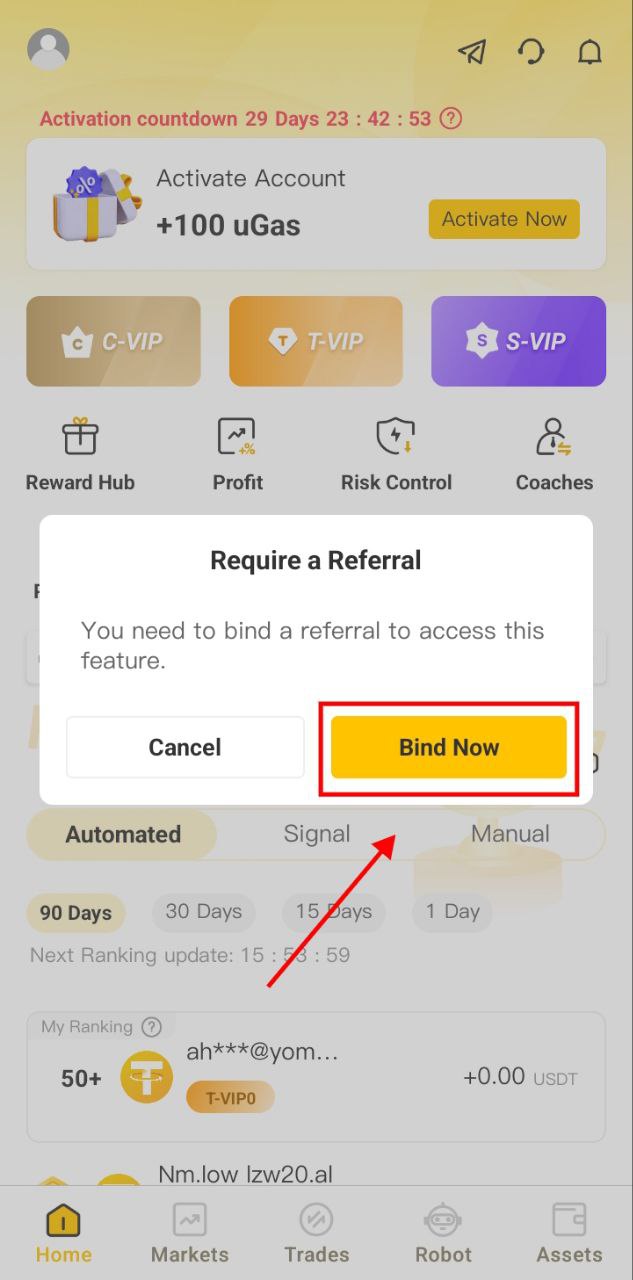633x1280 pixels.
Task: Tap Activate Now button
Action: [504, 219]
